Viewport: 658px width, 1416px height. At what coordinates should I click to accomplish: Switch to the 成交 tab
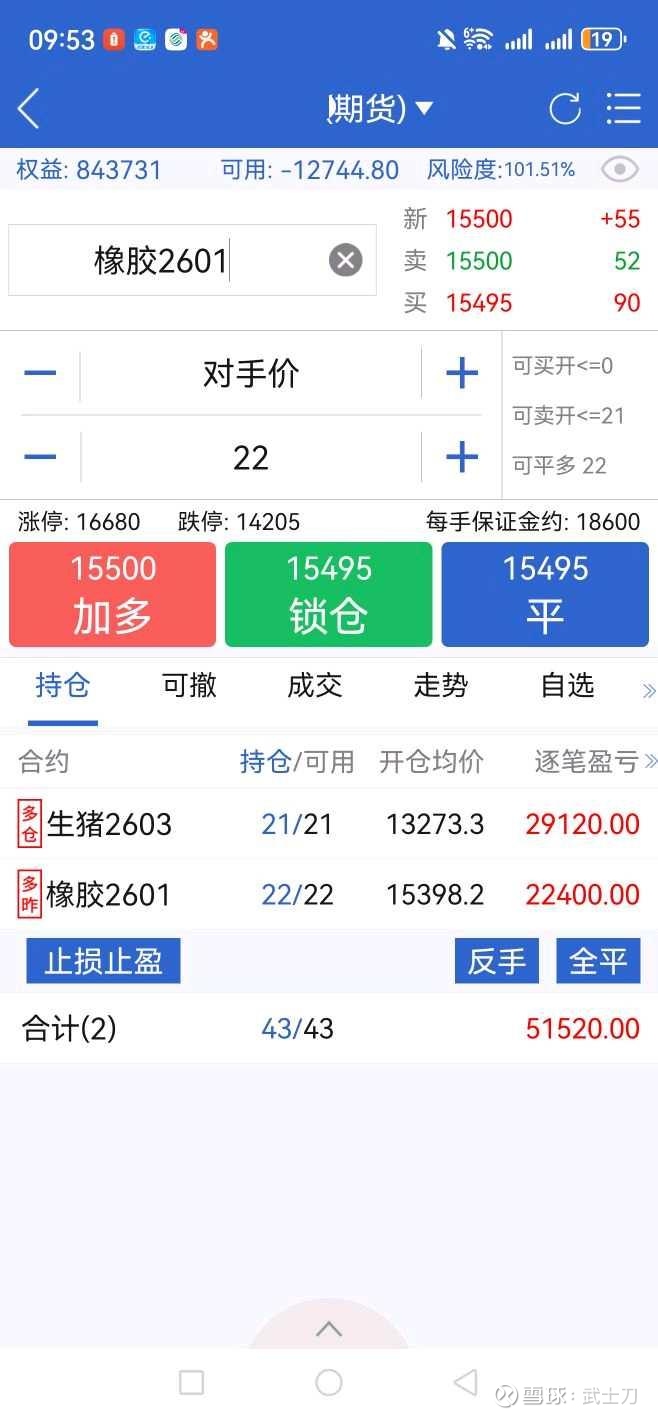pyautogui.click(x=315, y=685)
